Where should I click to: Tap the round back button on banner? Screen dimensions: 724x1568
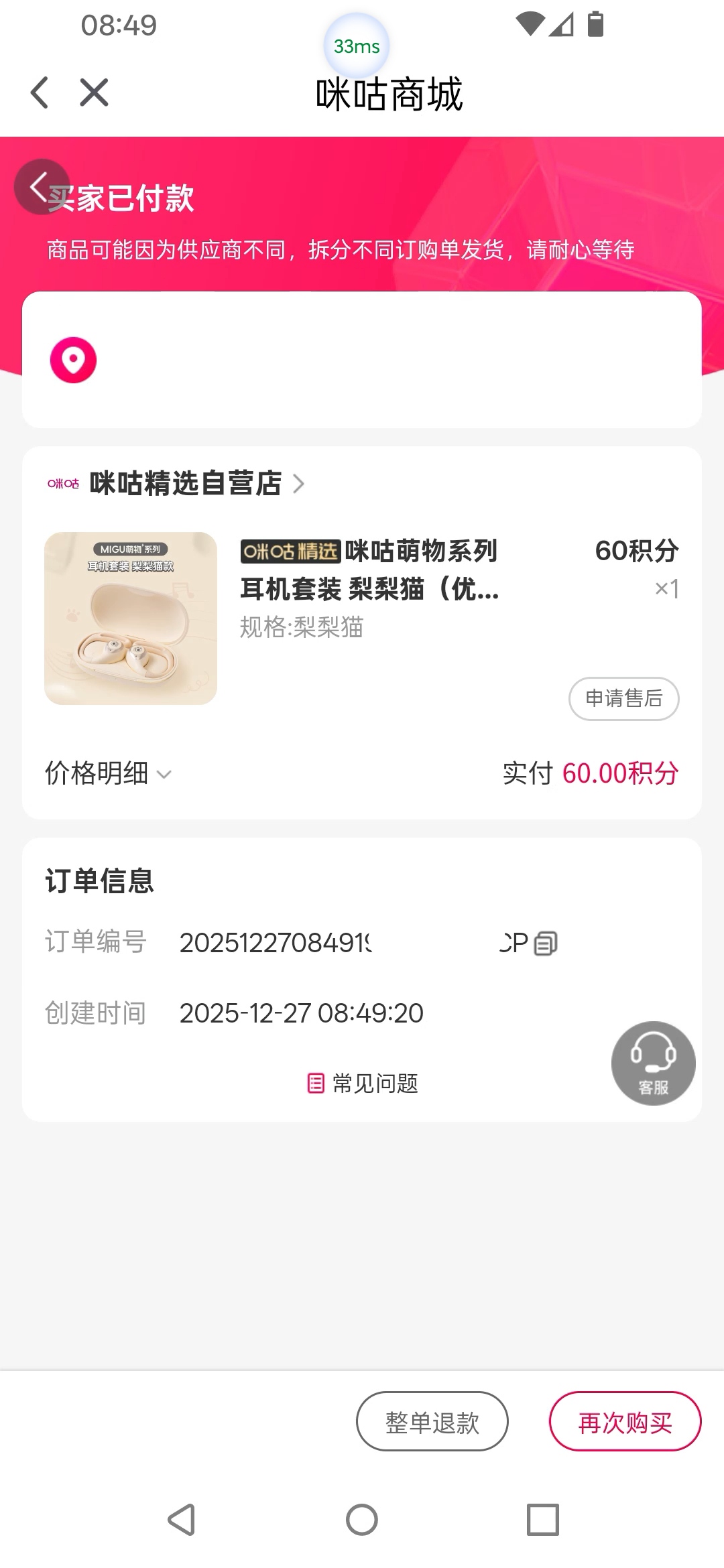(x=42, y=186)
